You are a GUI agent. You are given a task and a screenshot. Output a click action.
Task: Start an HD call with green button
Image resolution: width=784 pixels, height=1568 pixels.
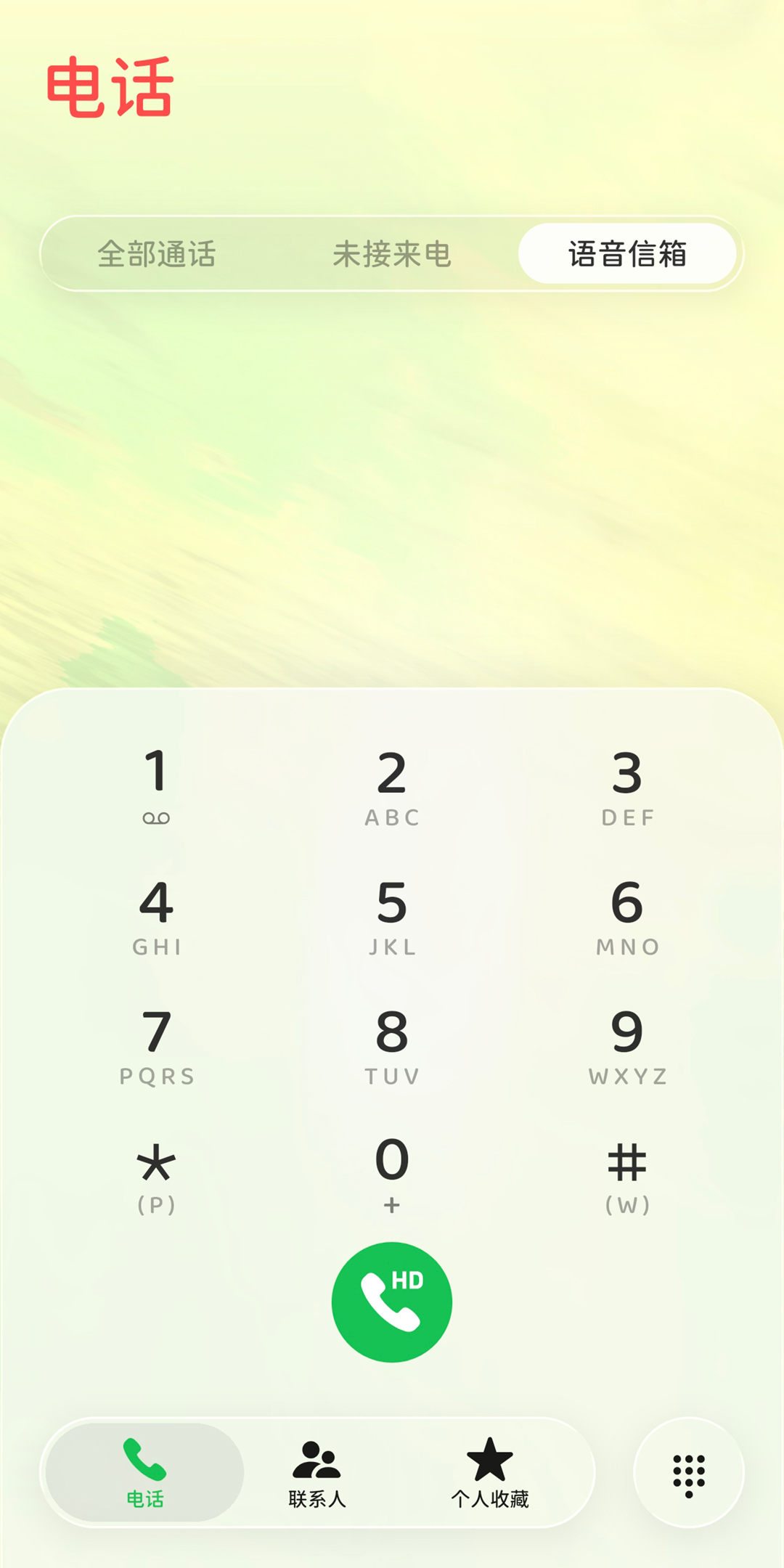392,1302
